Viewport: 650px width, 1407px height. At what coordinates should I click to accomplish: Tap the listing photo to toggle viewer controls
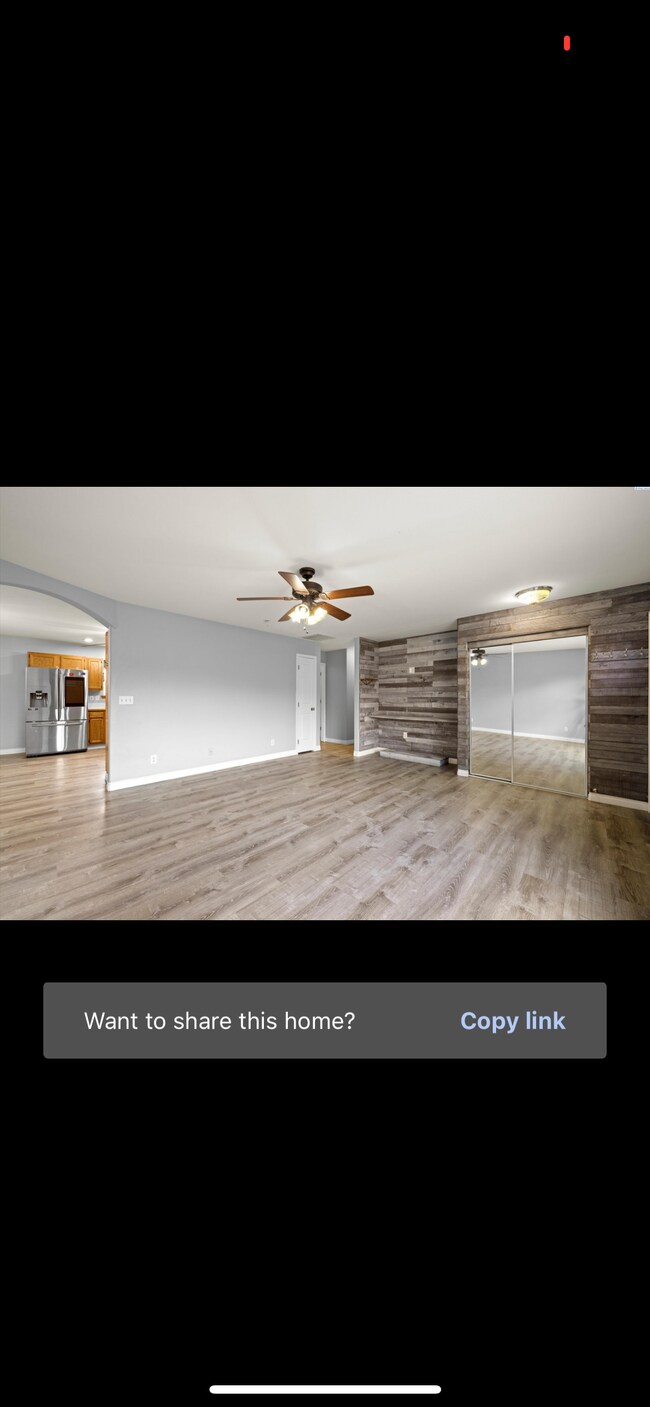point(325,703)
